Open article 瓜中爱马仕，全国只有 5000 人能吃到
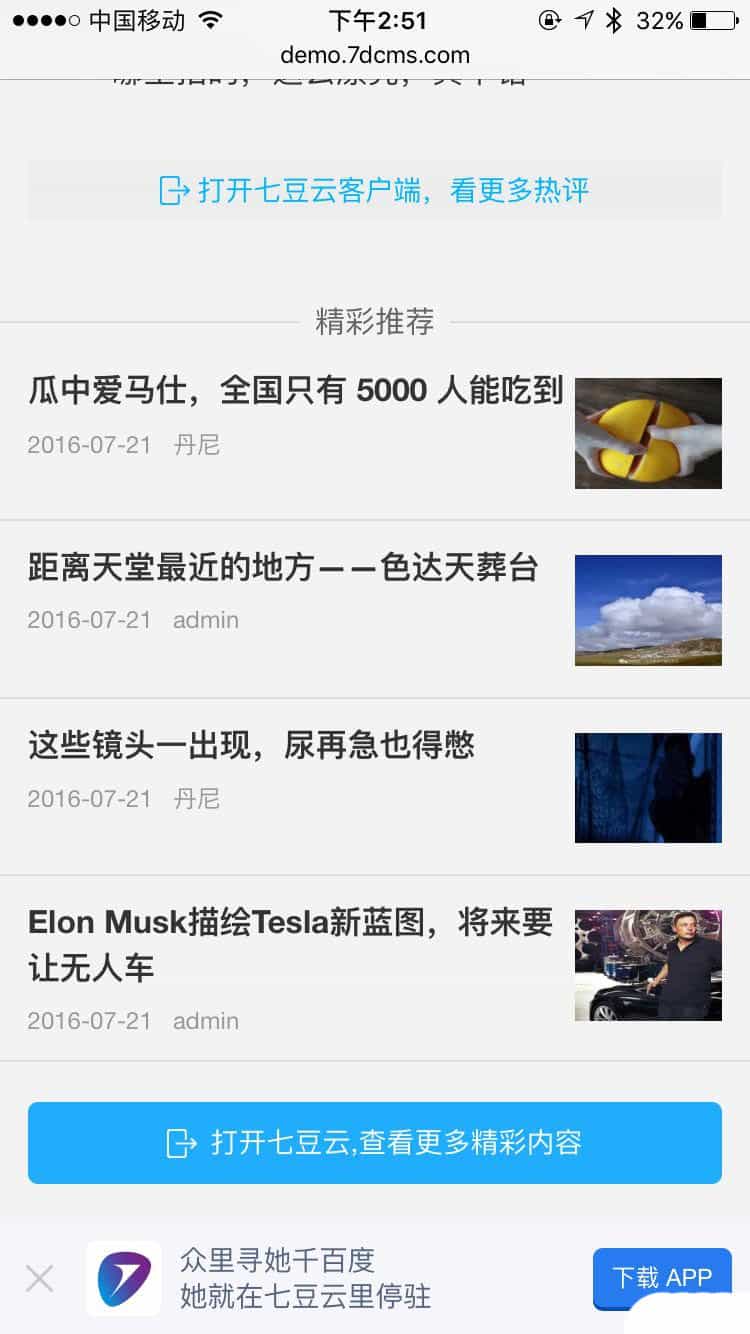This screenshot has width=750, height=1334. (x=296, y=391)
